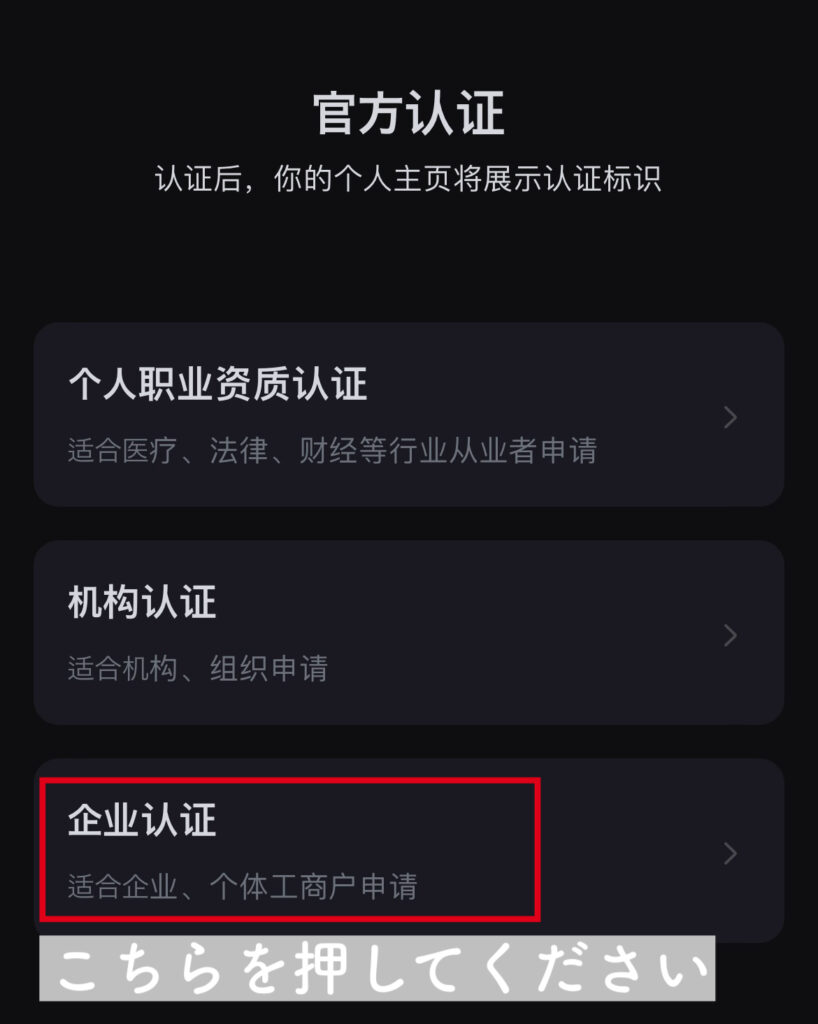Open 个人职业资质认证 option

pyautogui.click(x=408, y=414)
